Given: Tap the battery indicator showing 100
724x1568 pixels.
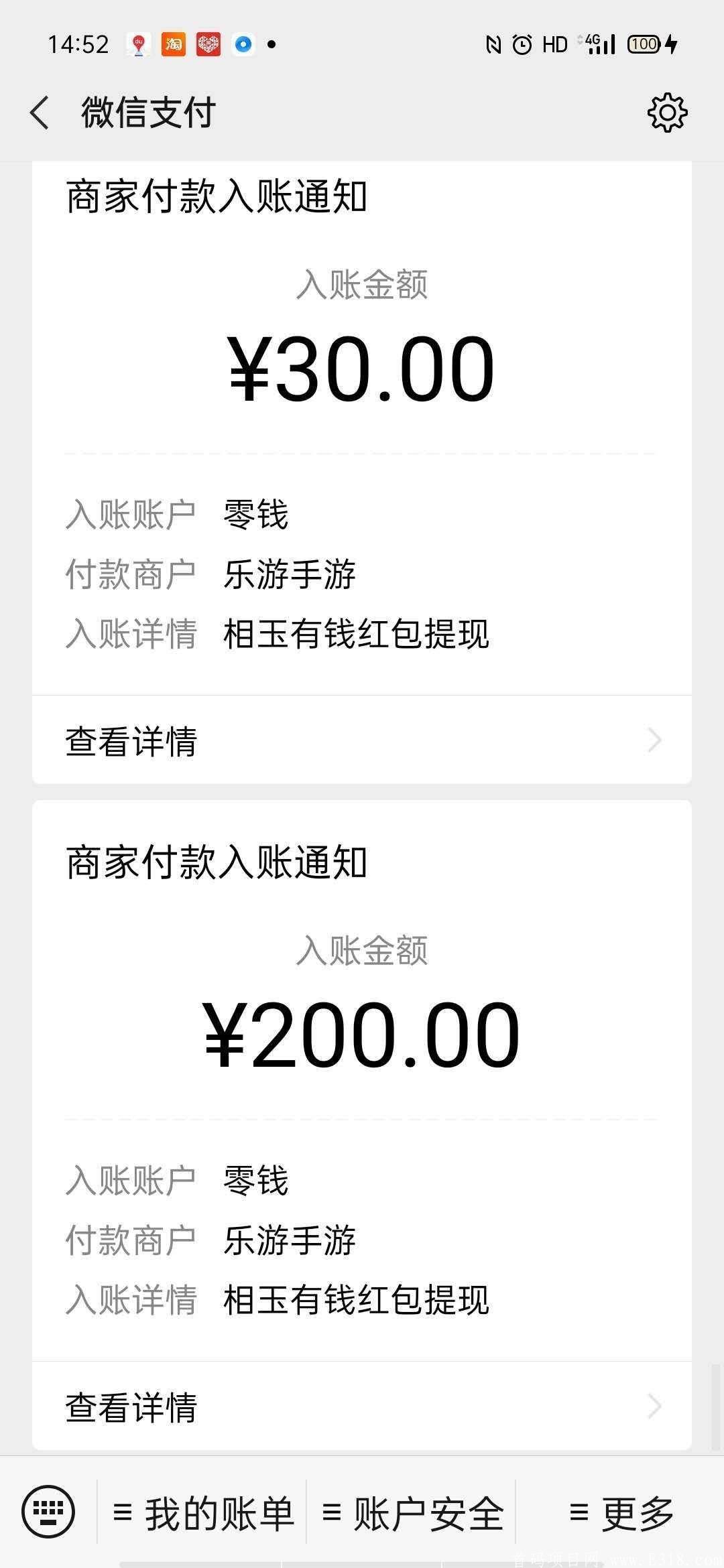Looking at the screenshot, I should [x=645, y=44].
